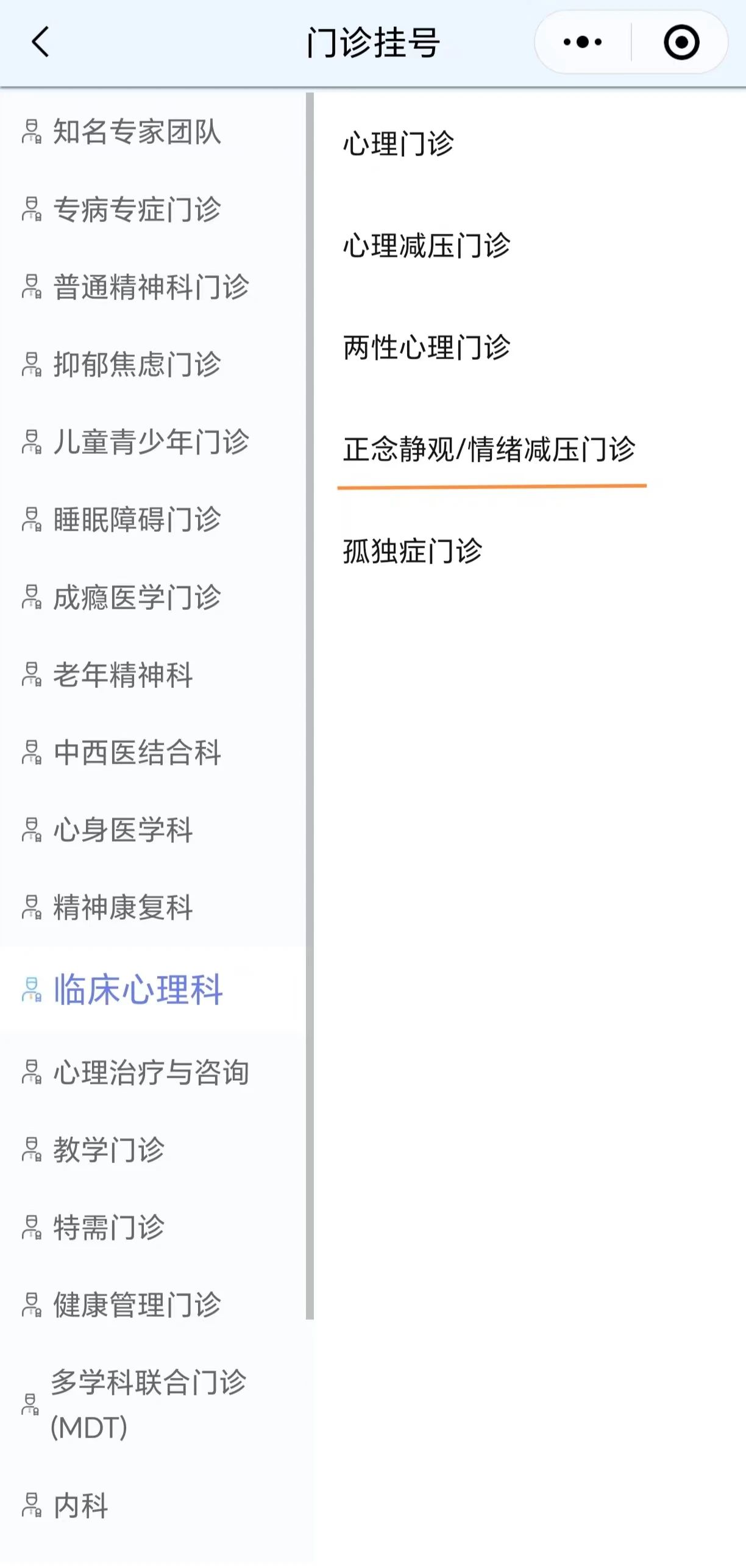Open 心理门诊 clinic
This screenshot has width=746, height=1568.
point(398,144)
